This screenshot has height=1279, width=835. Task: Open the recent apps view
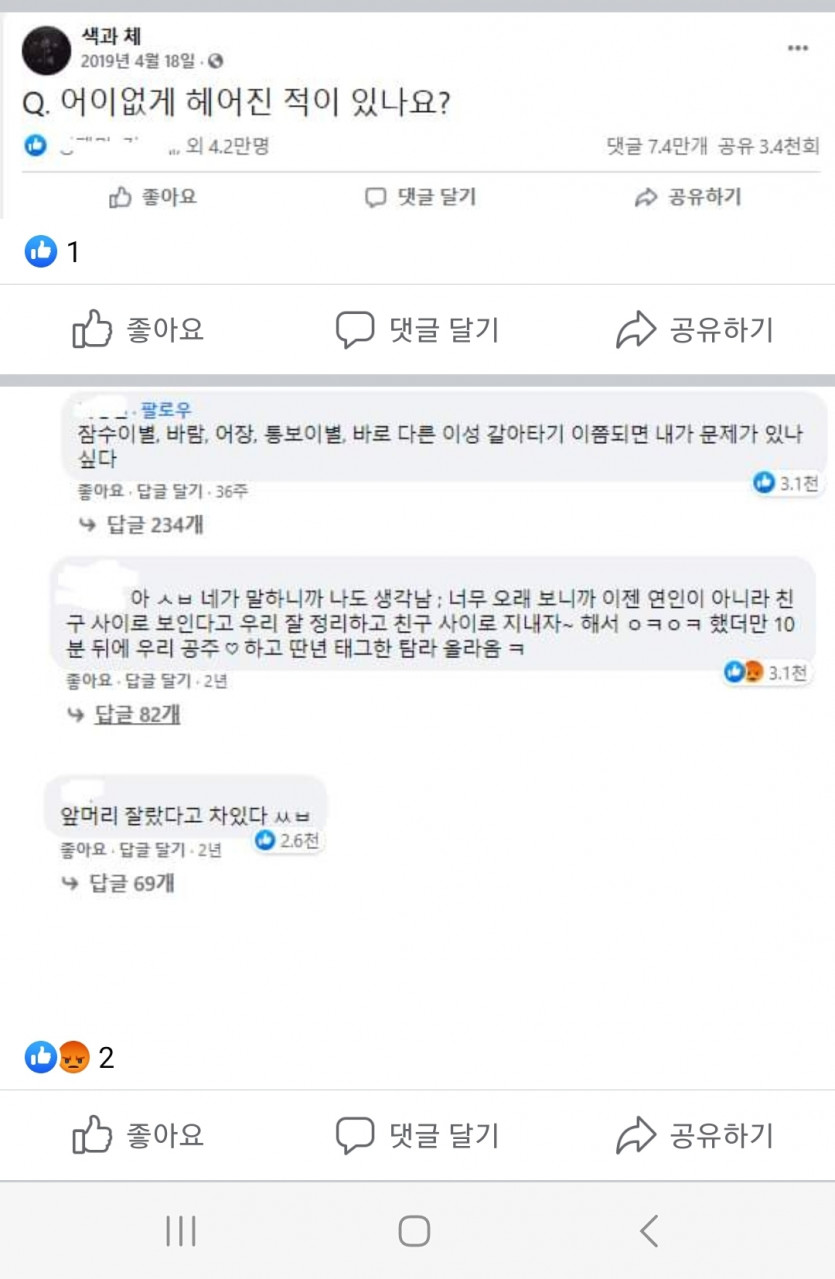[181, 1231]
